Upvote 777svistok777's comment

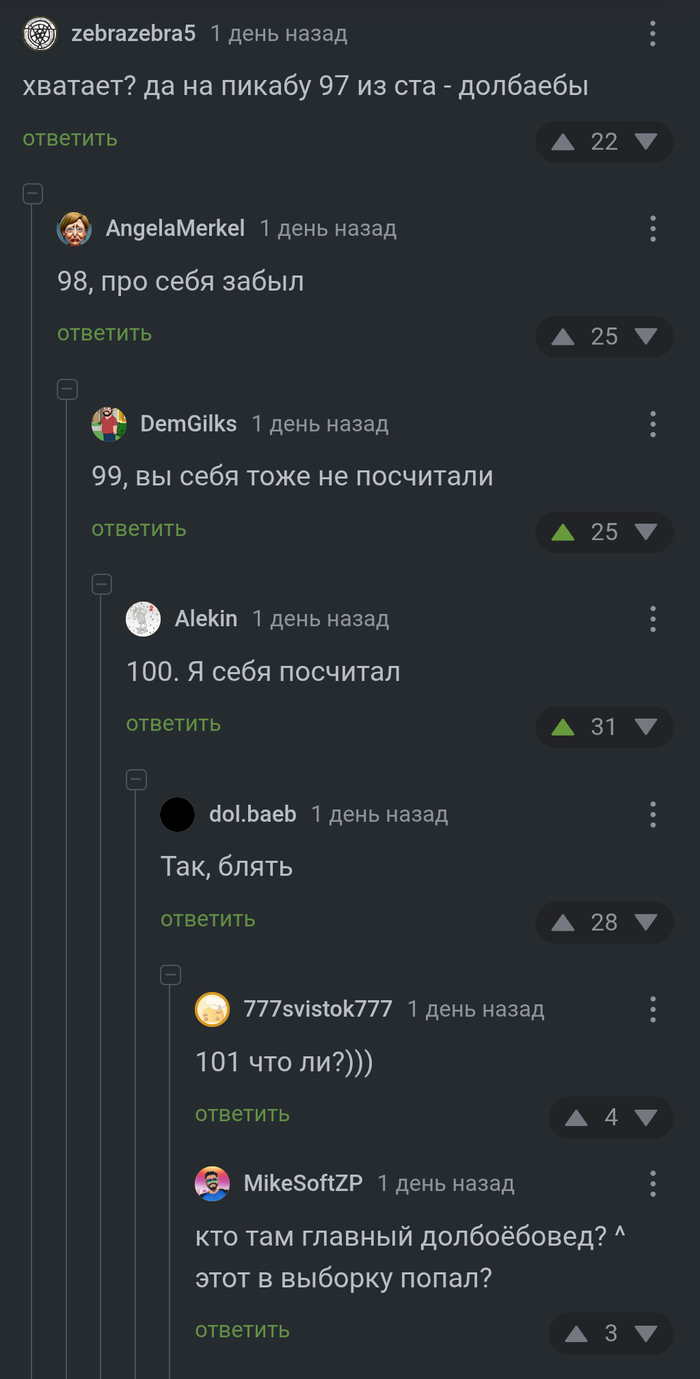(x=576, y=1118)
